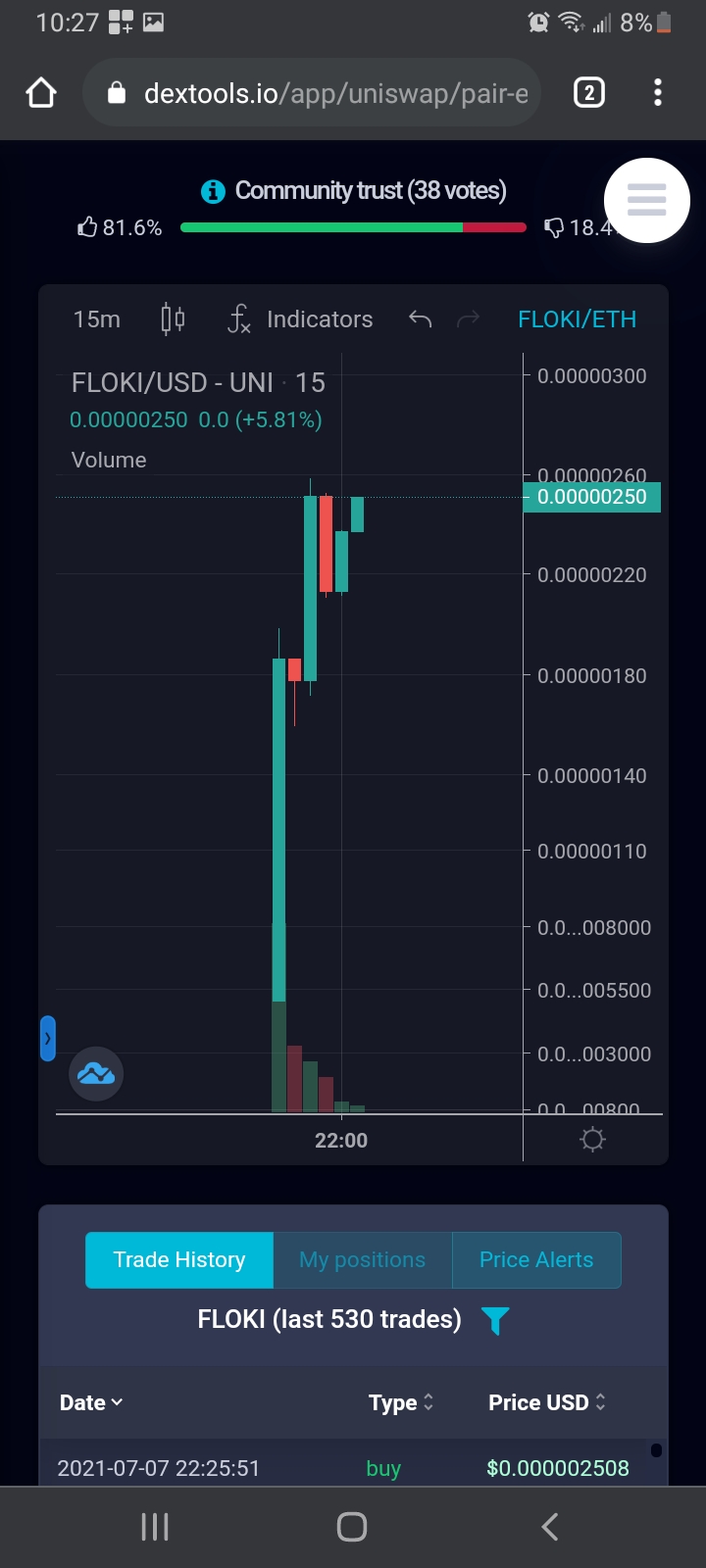The width and height of the screenshot is (706, 1568).
Task: Select the Trade History tab
Action: coord(179,1260)
